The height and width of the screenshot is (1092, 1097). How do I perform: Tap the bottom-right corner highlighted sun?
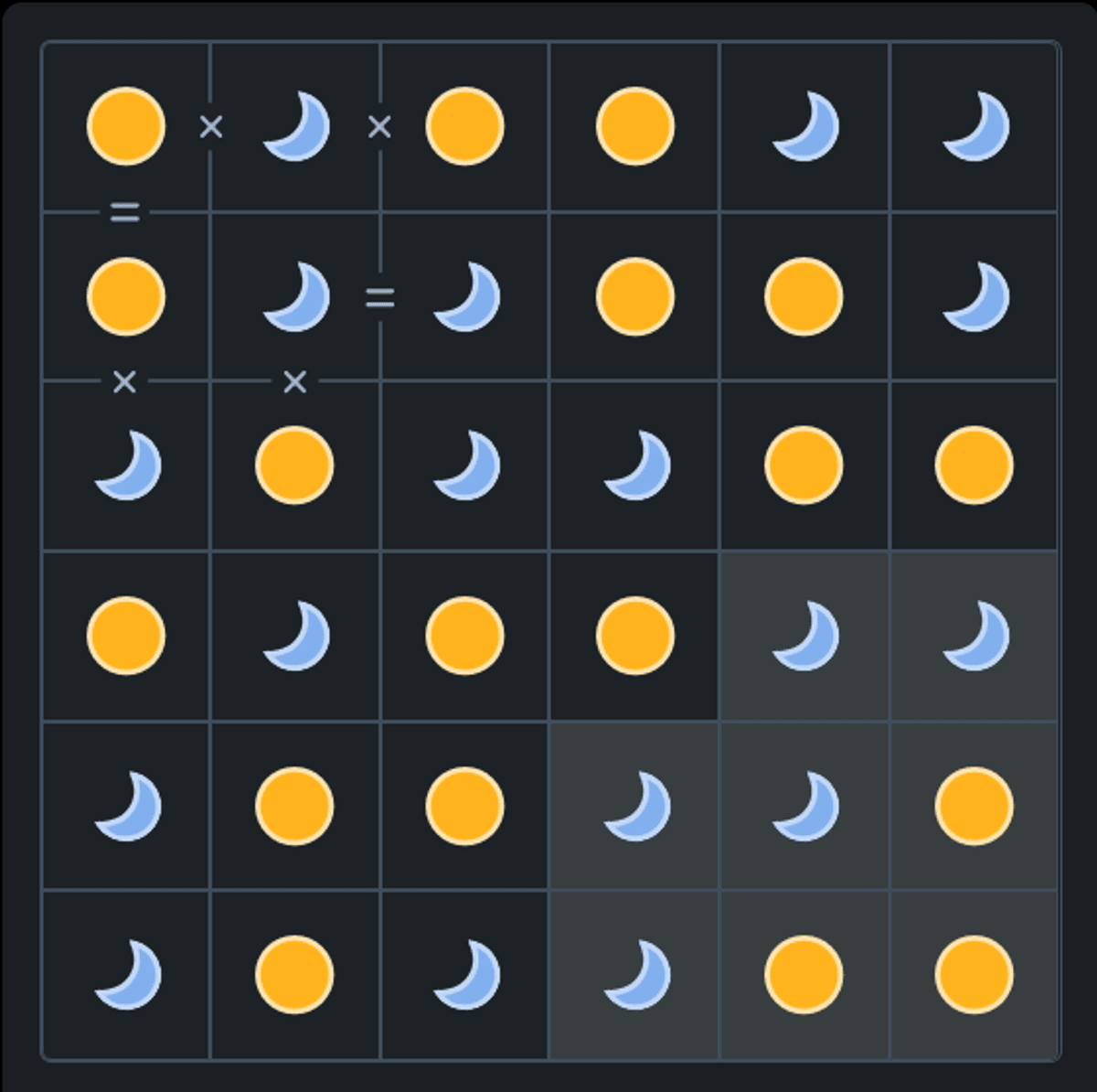974,975
